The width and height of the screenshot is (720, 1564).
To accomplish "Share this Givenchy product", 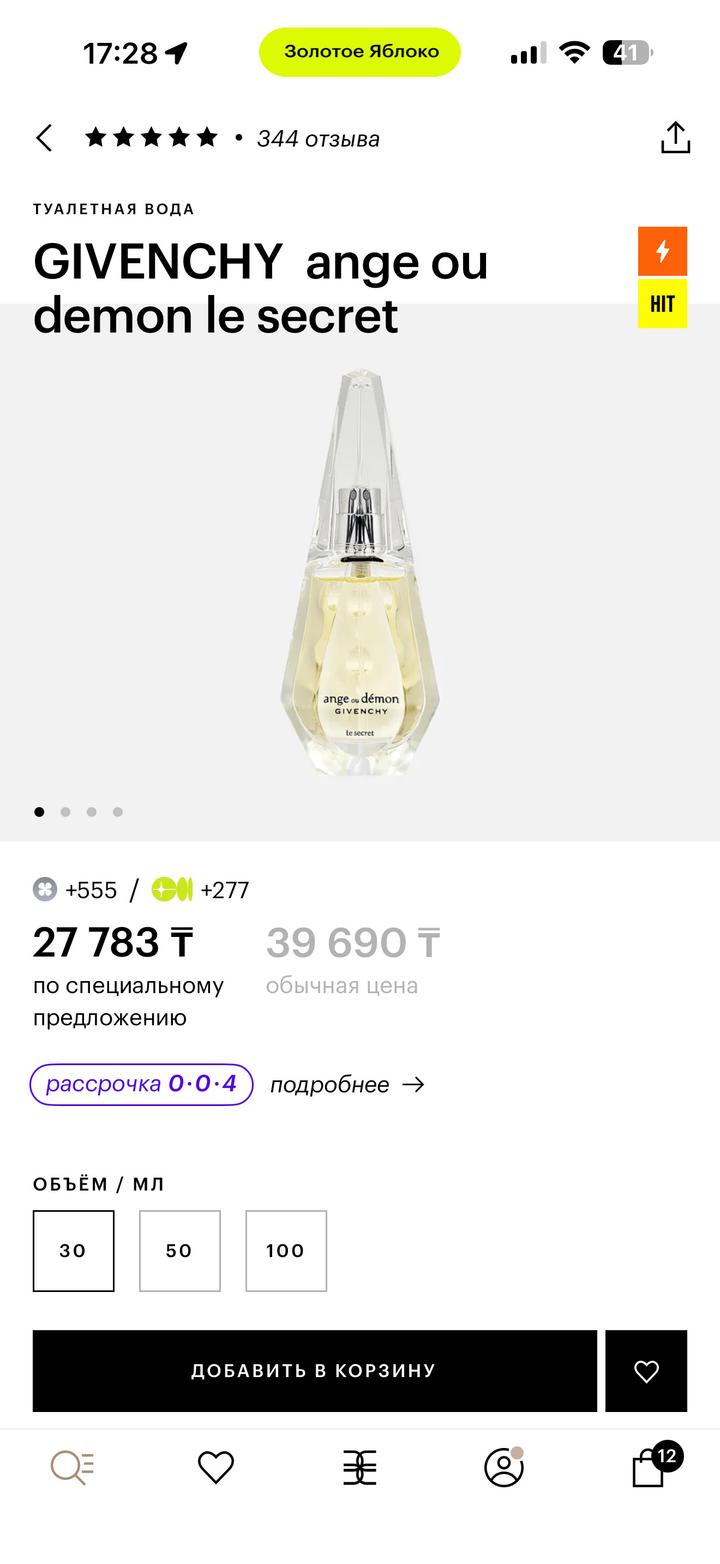I will [x=675, y=138].
